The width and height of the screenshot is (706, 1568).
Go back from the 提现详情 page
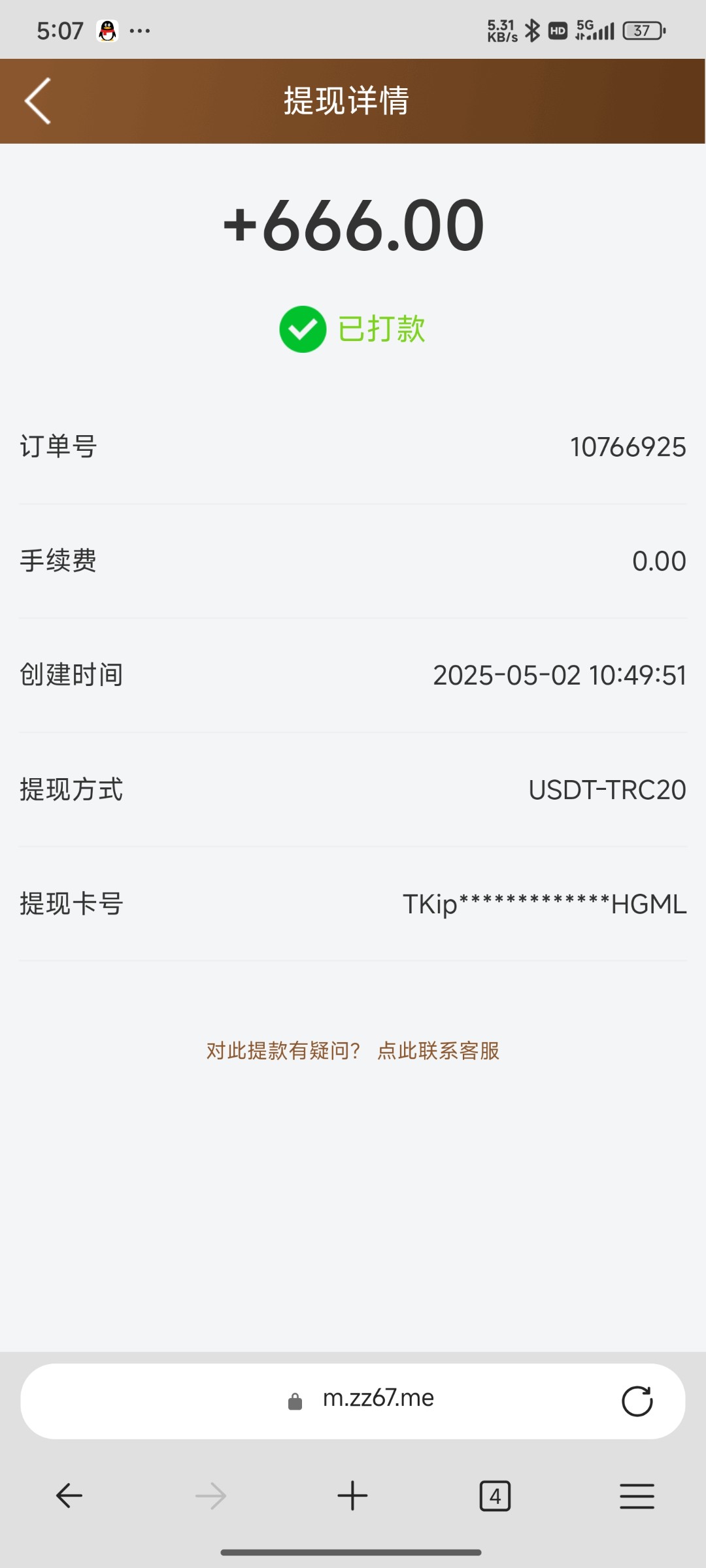click(38, 101)
